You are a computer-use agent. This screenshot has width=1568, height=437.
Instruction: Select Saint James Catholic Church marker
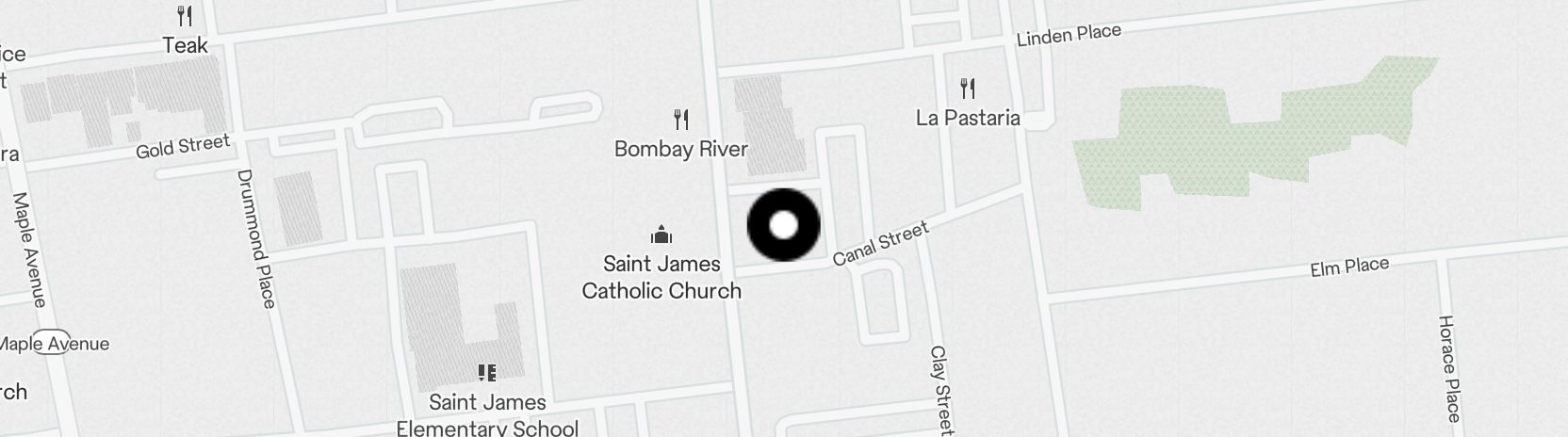point(662,235)
